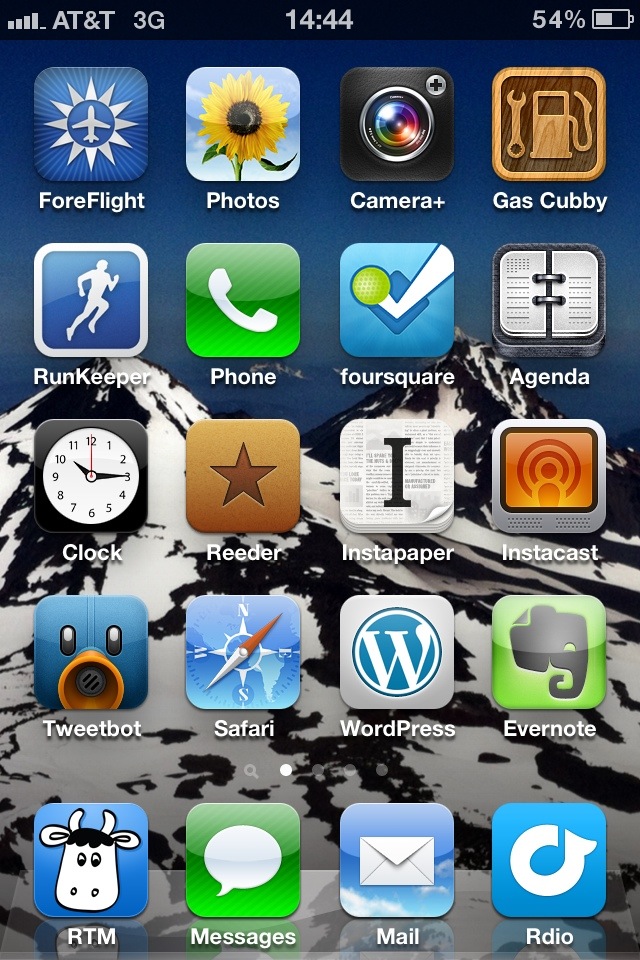The height and width of the screenshot is (960, 640).
Task: Open Camera+ app
Action: coord(397,124)
